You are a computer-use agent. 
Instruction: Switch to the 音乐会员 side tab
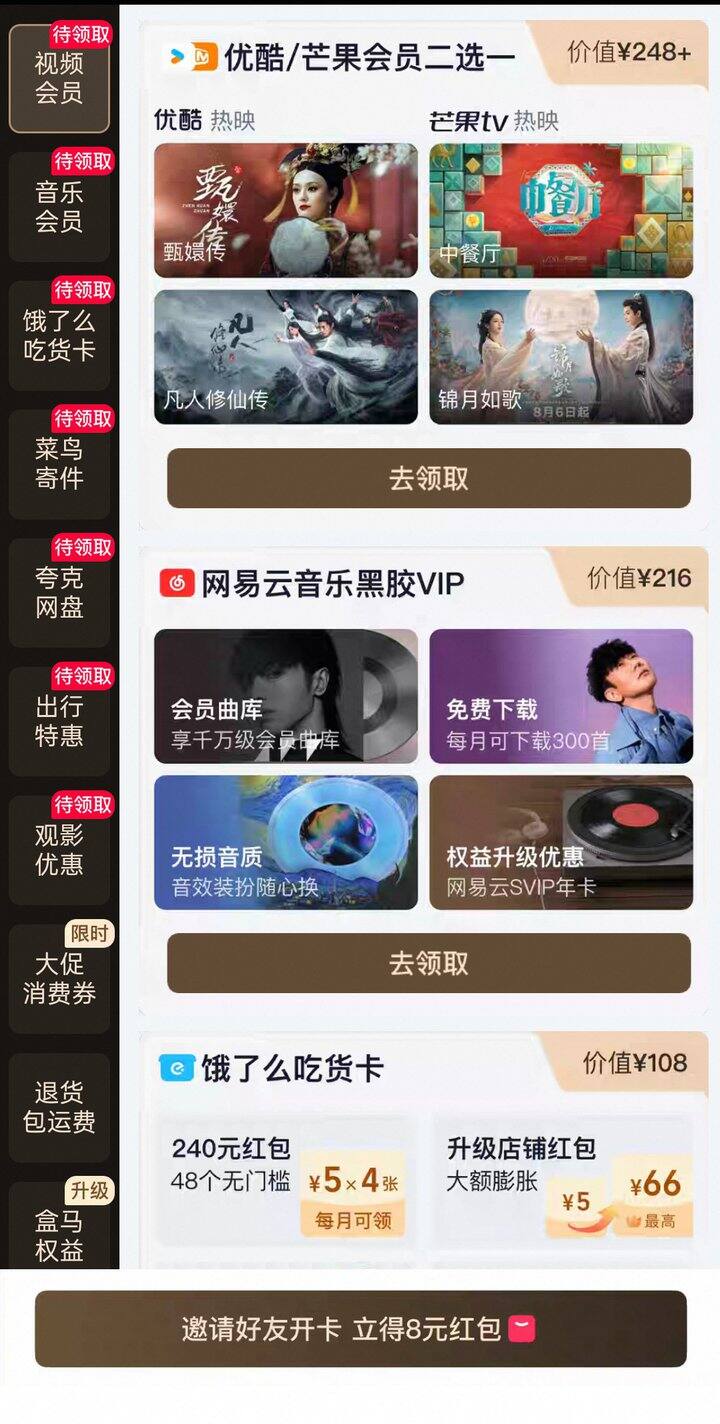point(59,207)
